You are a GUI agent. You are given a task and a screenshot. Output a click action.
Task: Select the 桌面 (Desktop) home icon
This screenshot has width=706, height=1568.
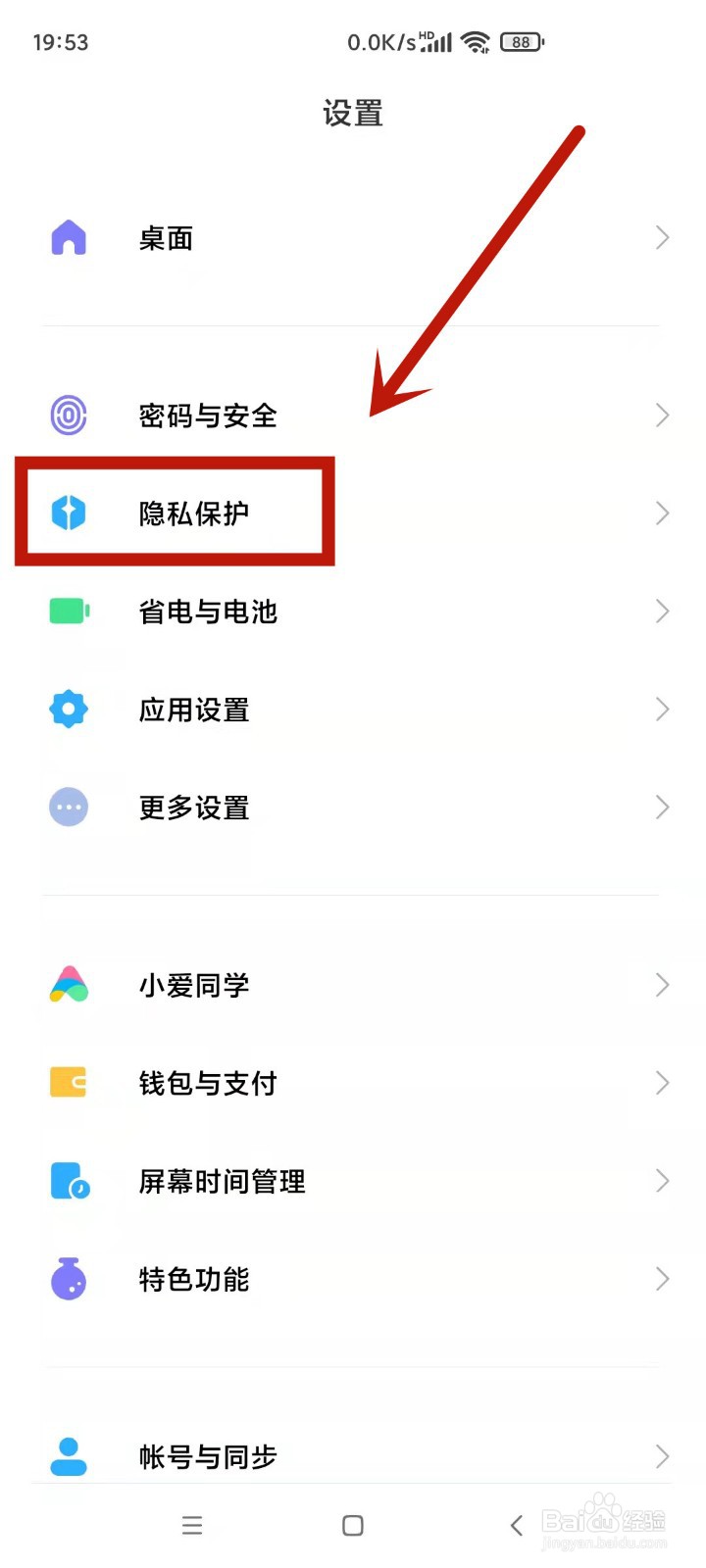coord(68,237)
